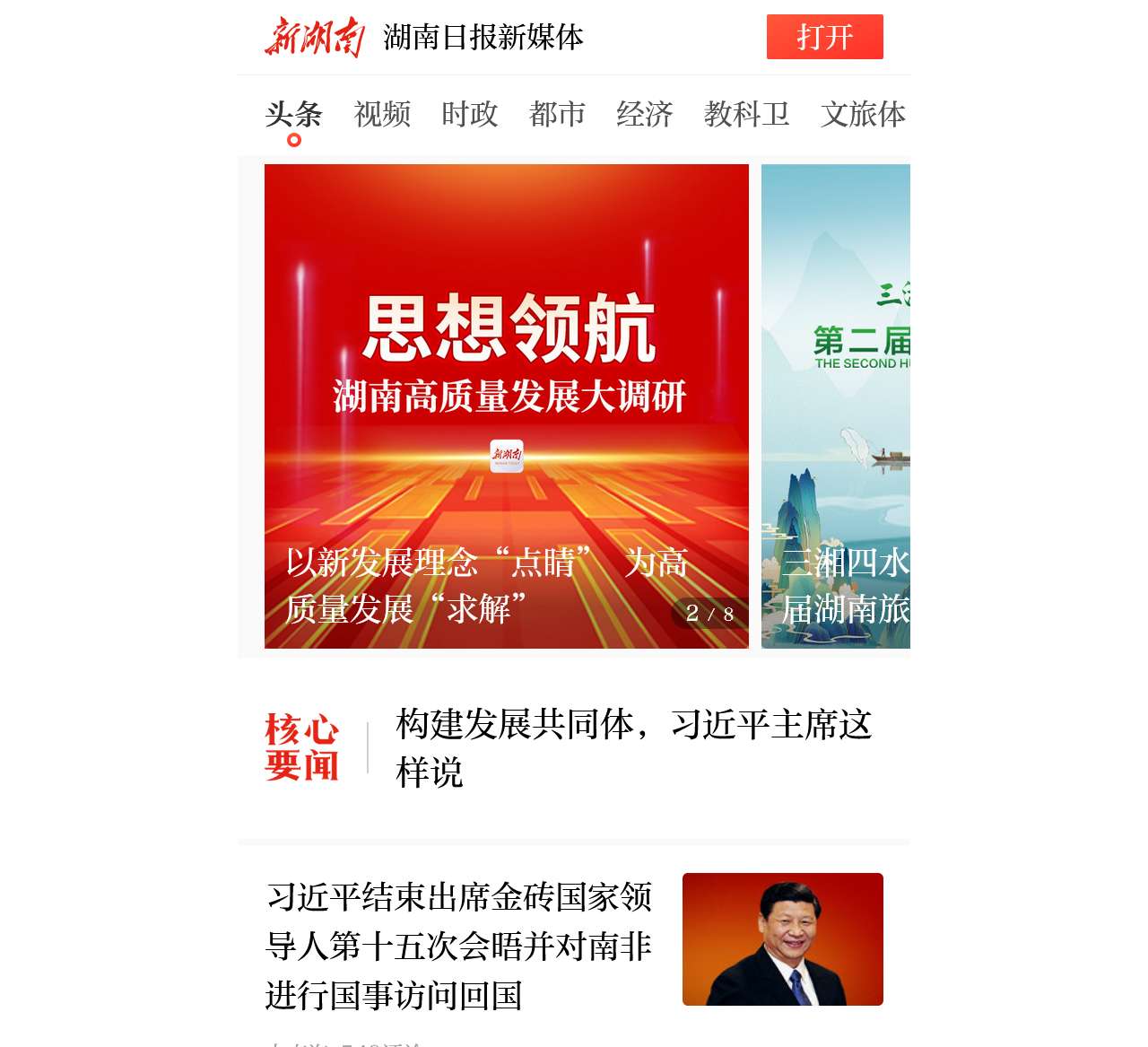Open the 三湘四水 tourism banner card
Viewport: 1148px width, 1047px height.
[836, 406]
